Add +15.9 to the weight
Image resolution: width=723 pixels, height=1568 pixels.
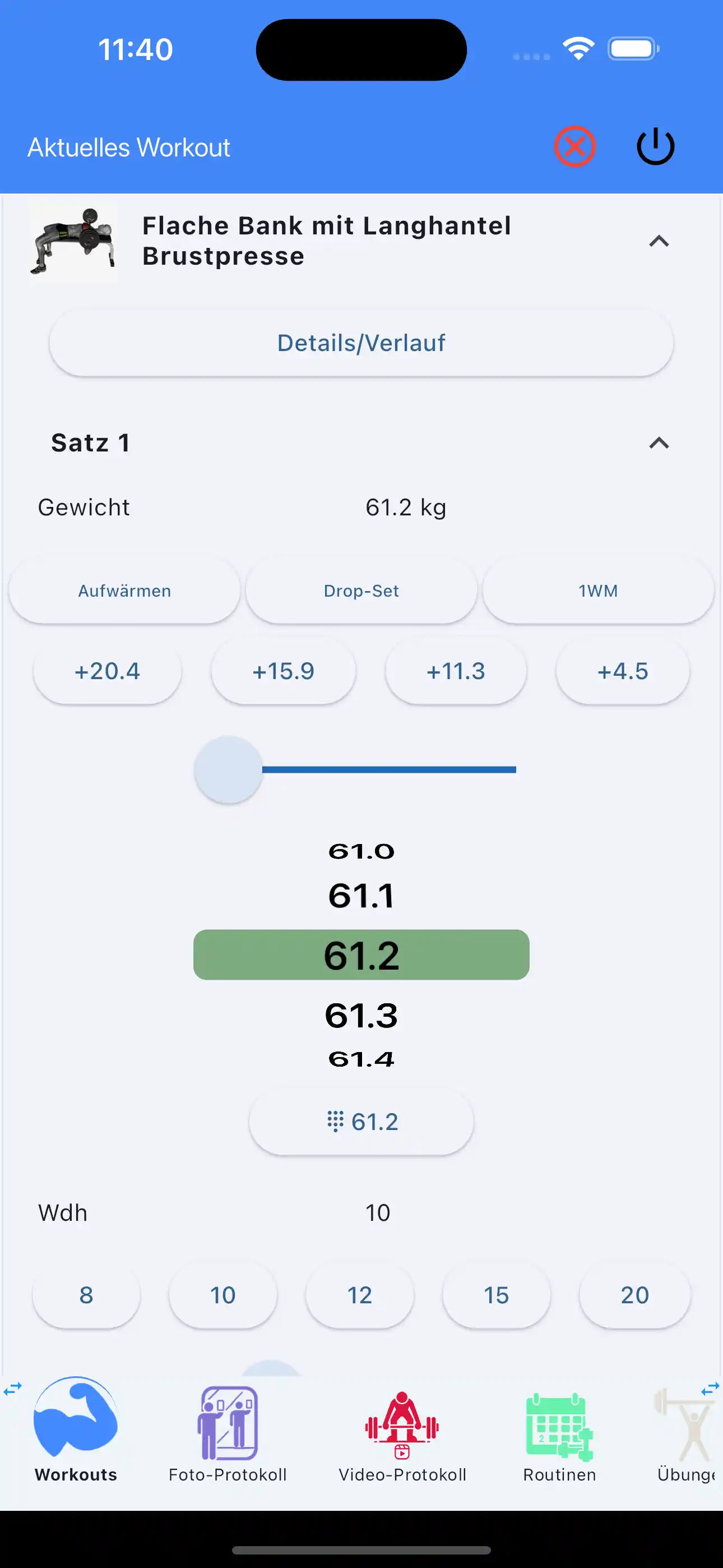click(x=283, y=671)
